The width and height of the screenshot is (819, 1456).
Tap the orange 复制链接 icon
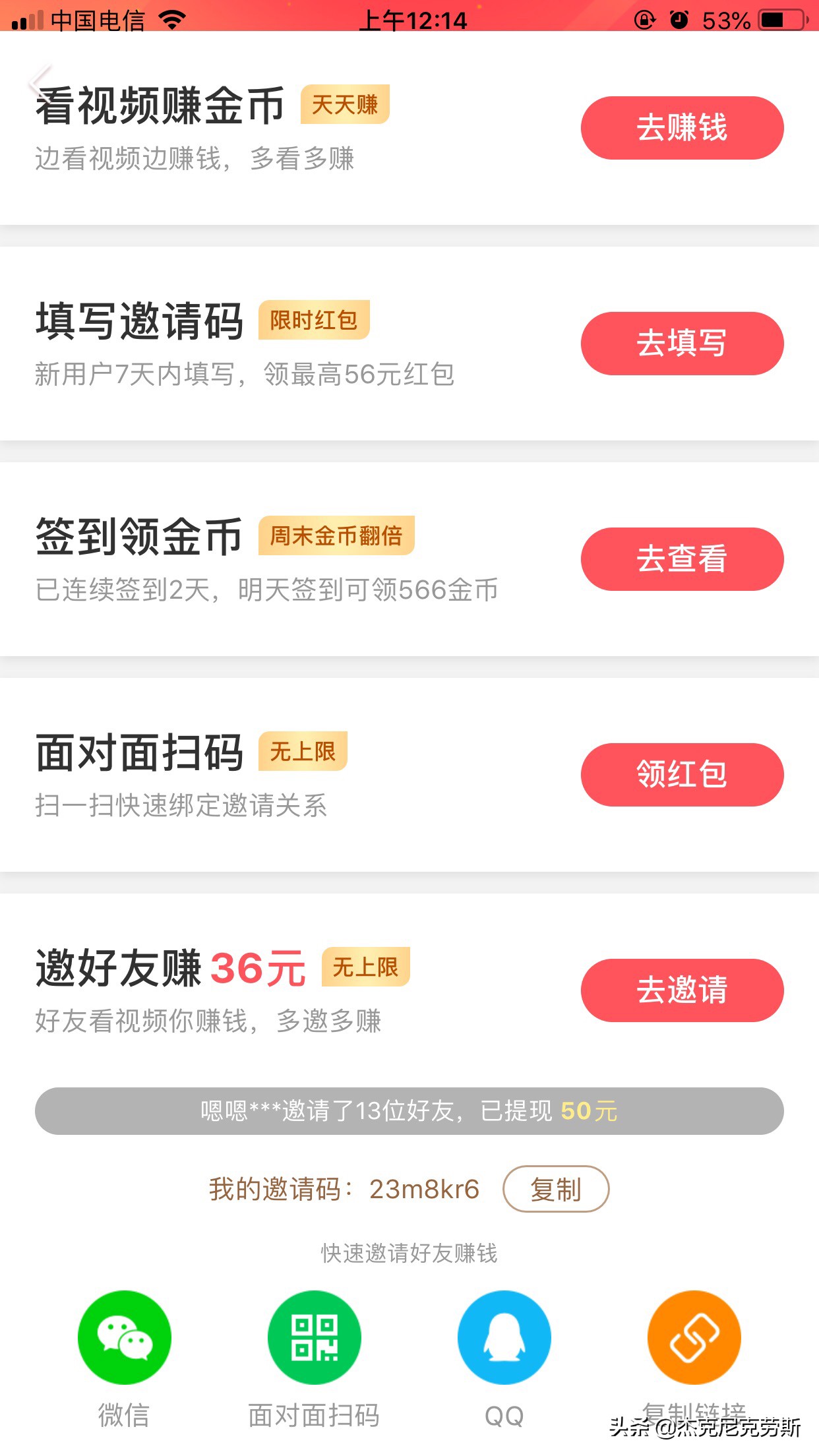(x=694, y=1337)
